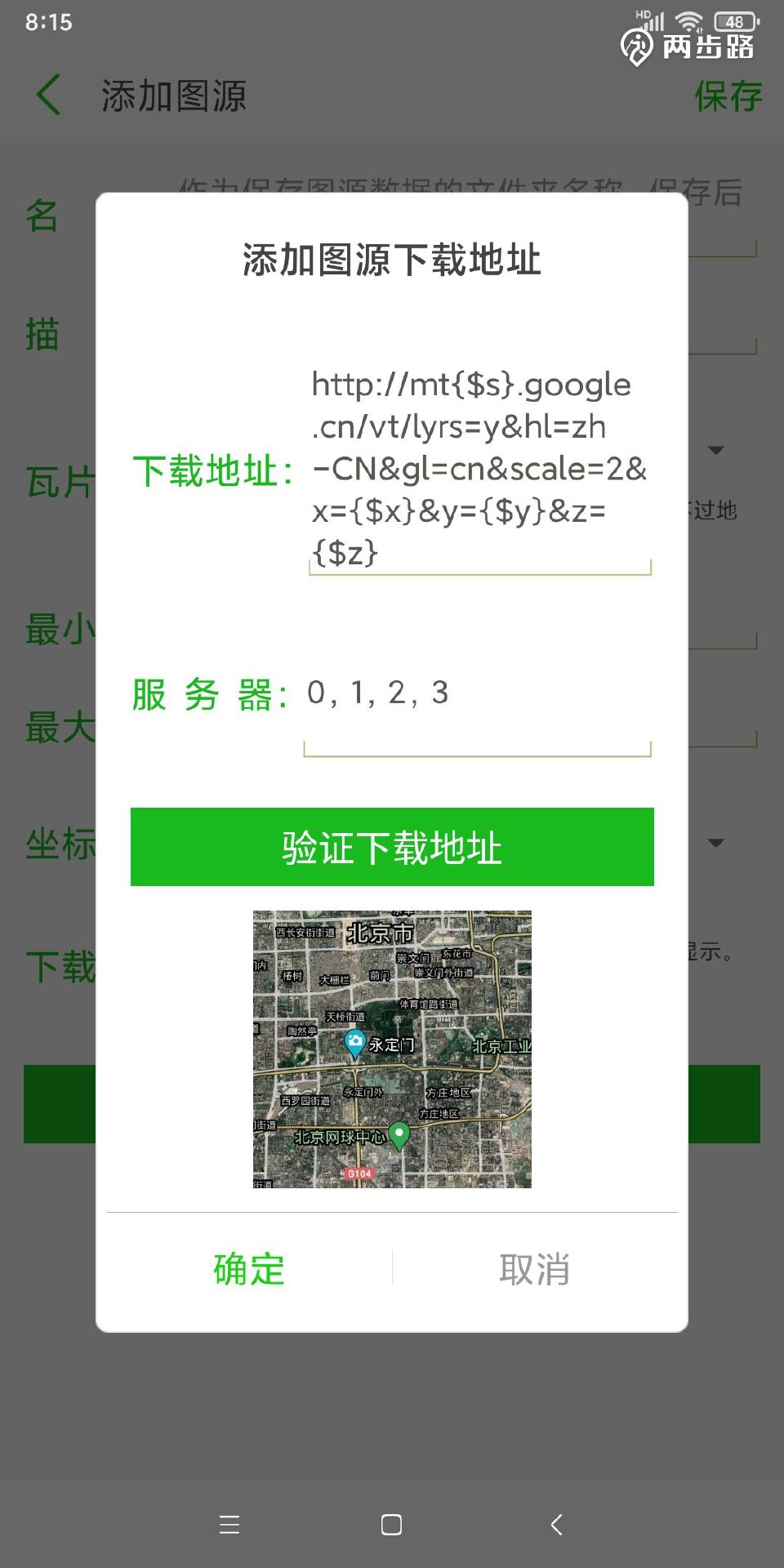The image size is (784, 1568).
Task: Tap the camera marker on the map preview
Action: (x=354, y=1039)
